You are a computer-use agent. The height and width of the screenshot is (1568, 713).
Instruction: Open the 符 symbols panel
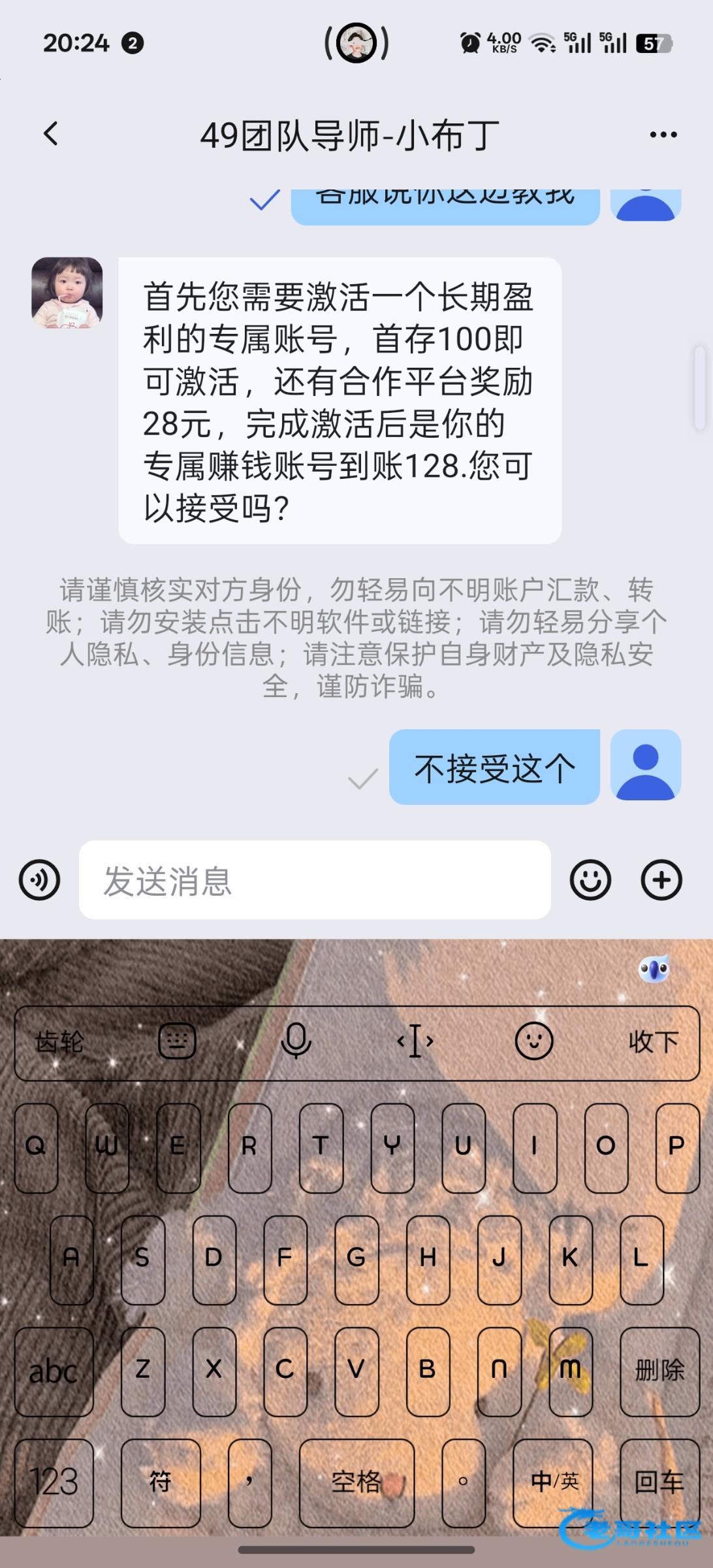pyautogui.click(x=161, y=1481)
